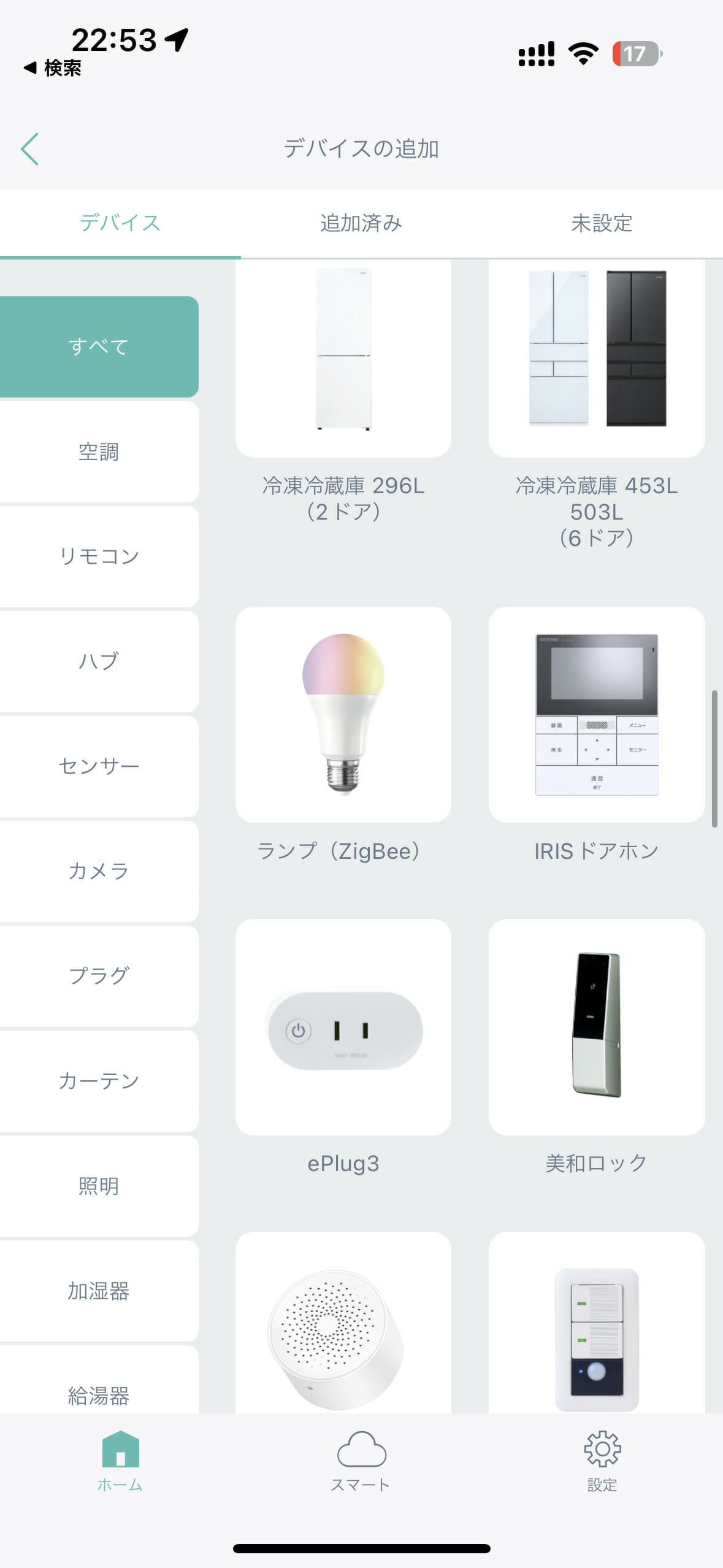Open the センサー category
723x1568 pixels.
(x=99, y=766)
